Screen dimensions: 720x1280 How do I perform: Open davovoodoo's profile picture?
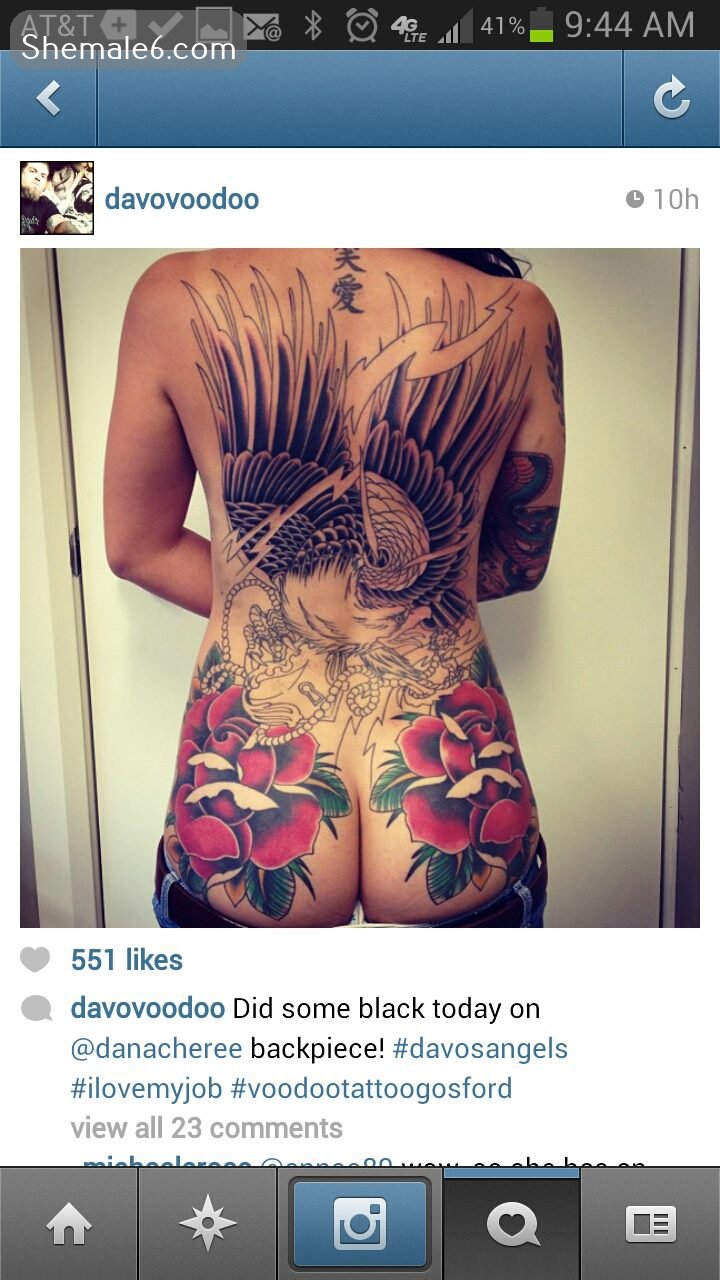[57, 198]
